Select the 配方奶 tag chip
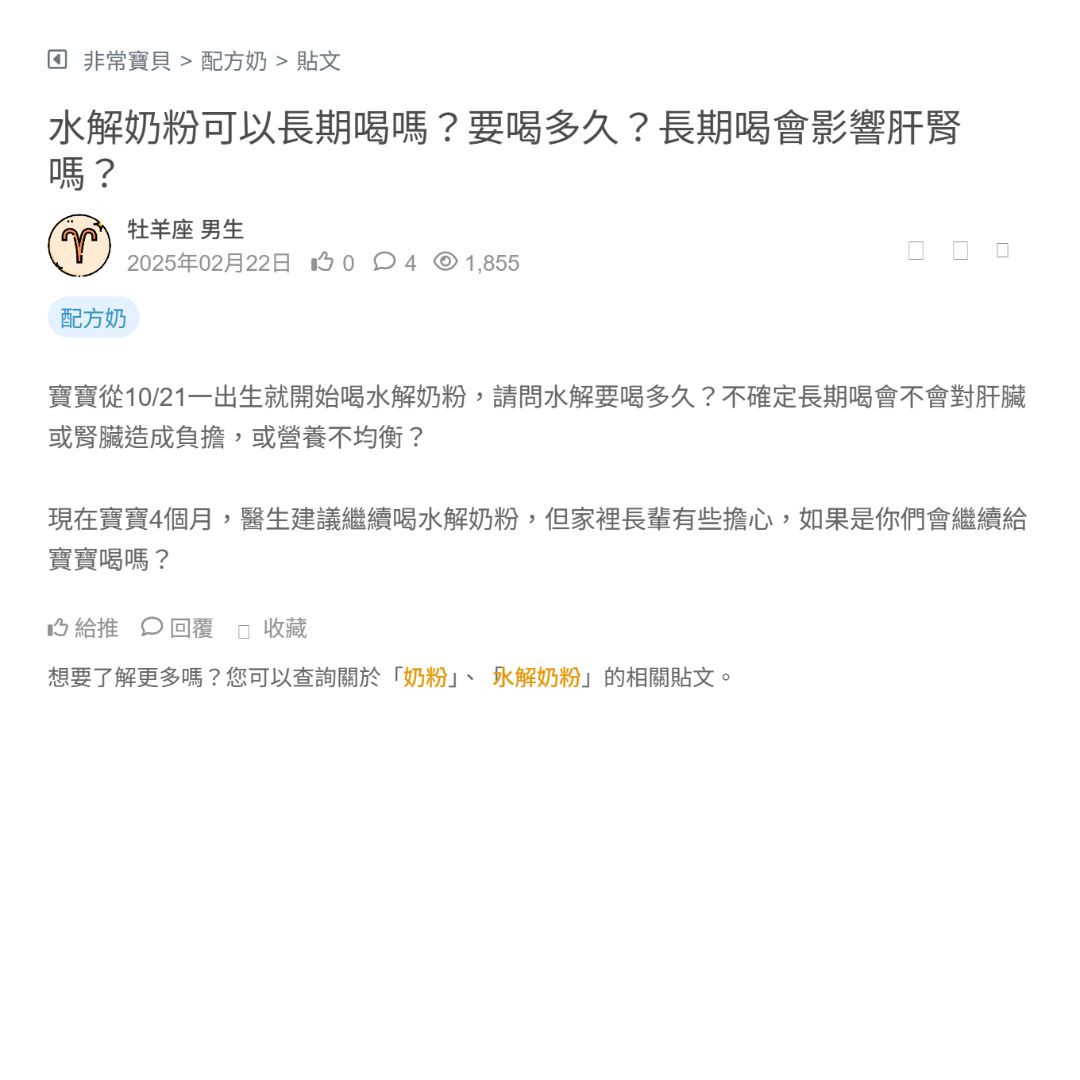Image resolution: width=1080 pixels, height=1080 pixels. [x=93, y=318]
